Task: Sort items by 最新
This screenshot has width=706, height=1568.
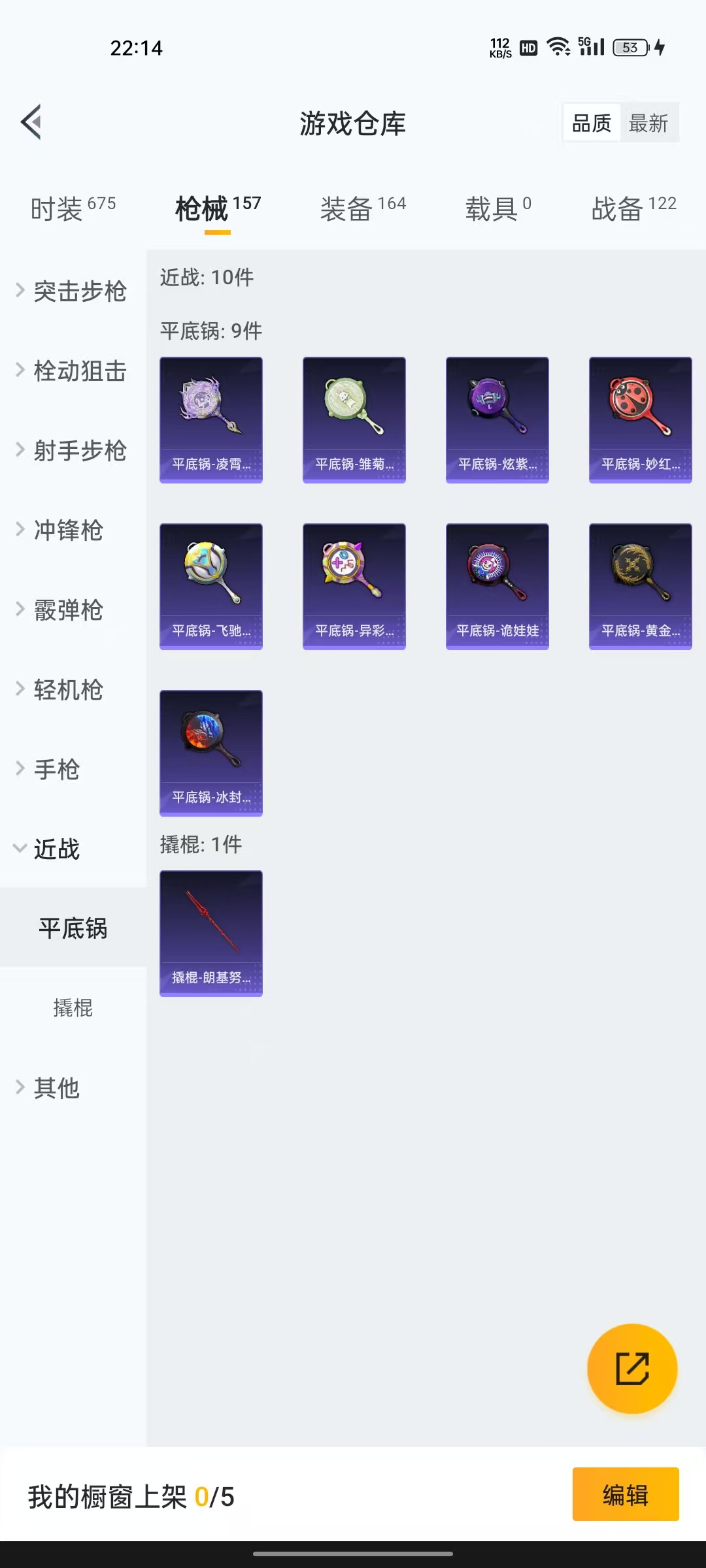Action: [x=648, y=123]
